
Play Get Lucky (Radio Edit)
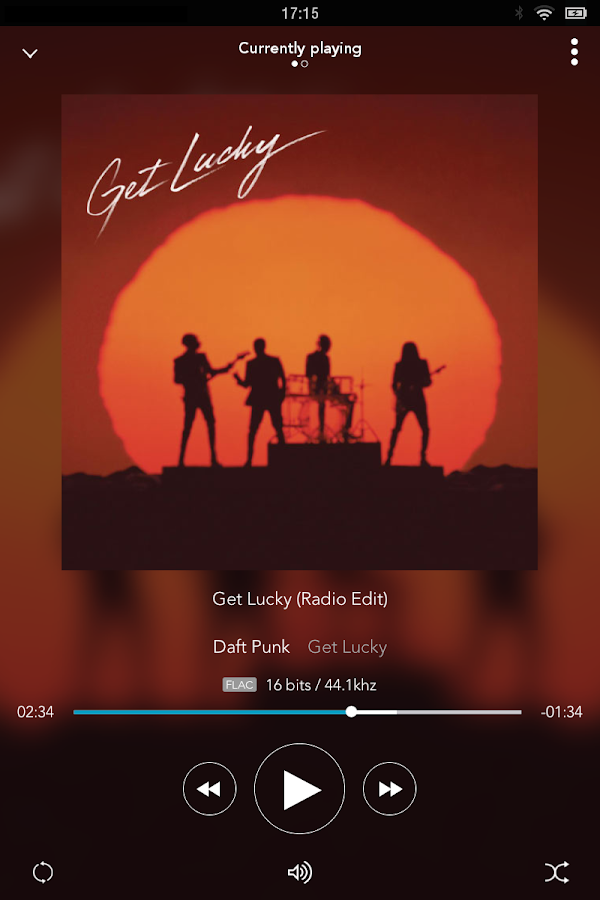coord(300,790)
